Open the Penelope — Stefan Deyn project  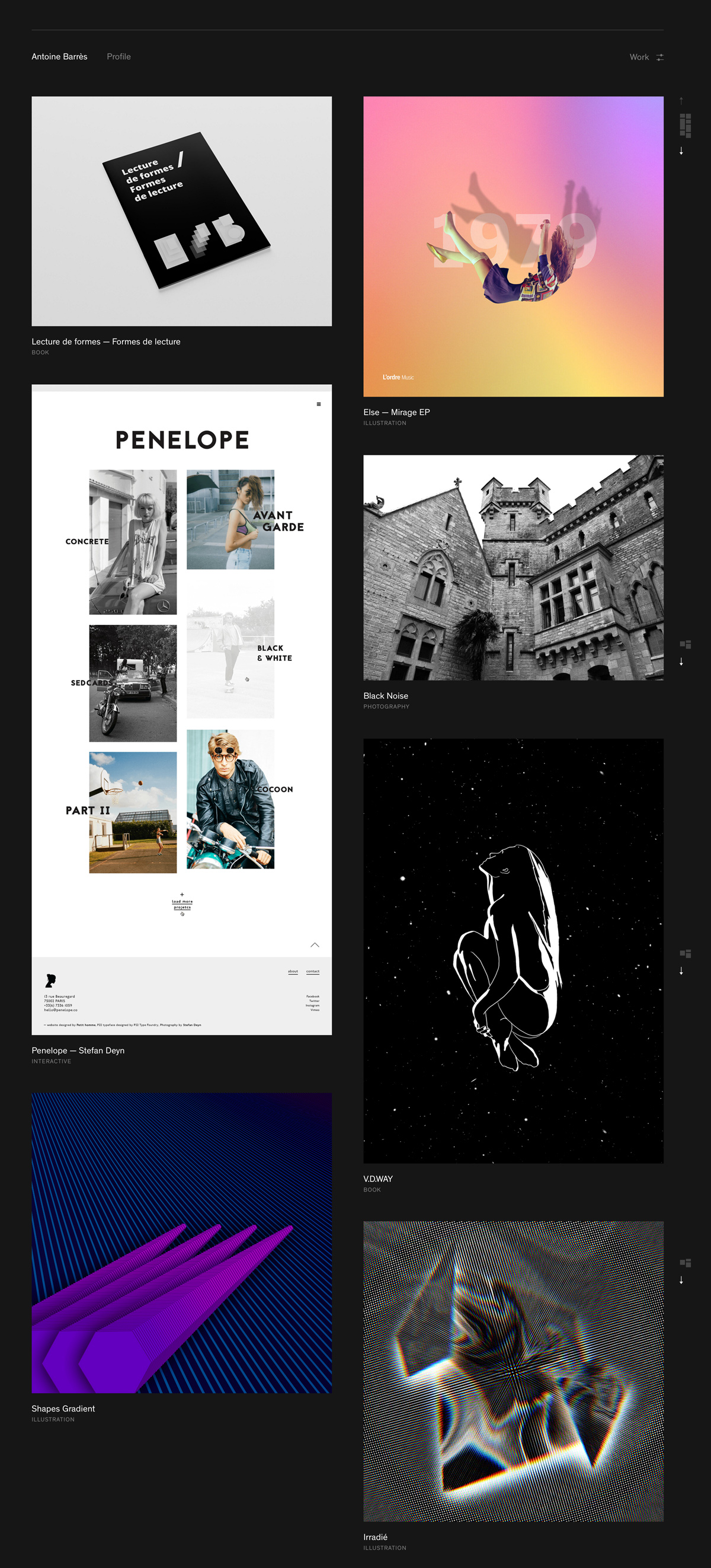pyautogui.click(x=181, y=709)
